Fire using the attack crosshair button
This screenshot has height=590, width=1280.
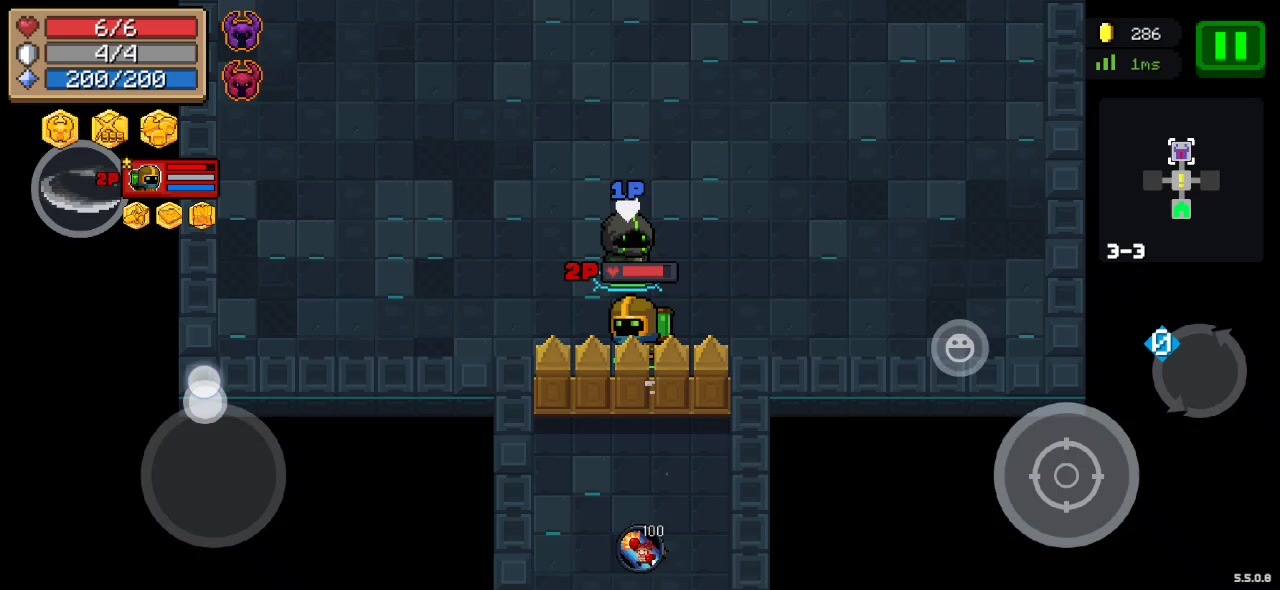click(x=1066, y=476)
